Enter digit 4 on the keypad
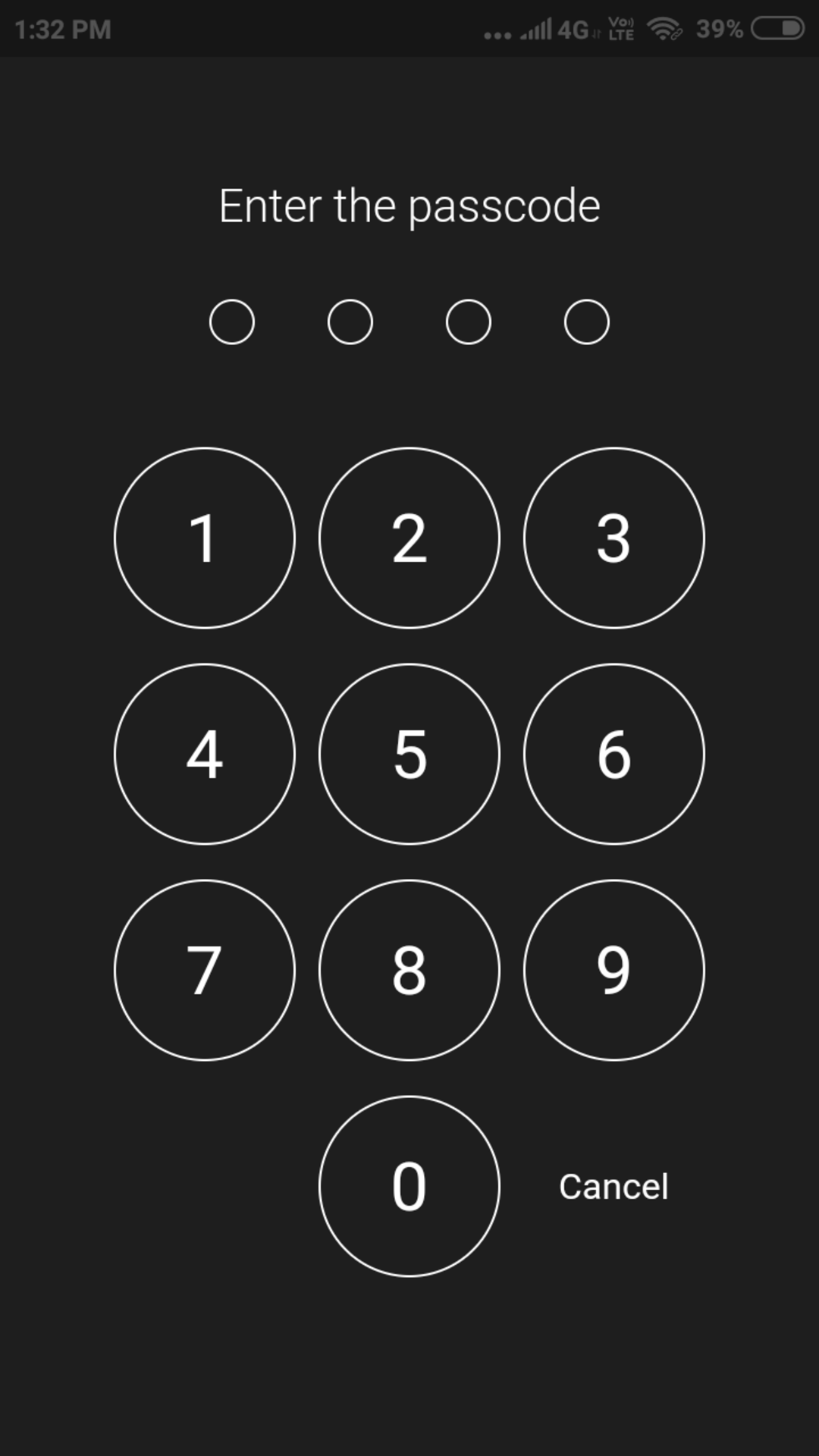 coord(205,754)
